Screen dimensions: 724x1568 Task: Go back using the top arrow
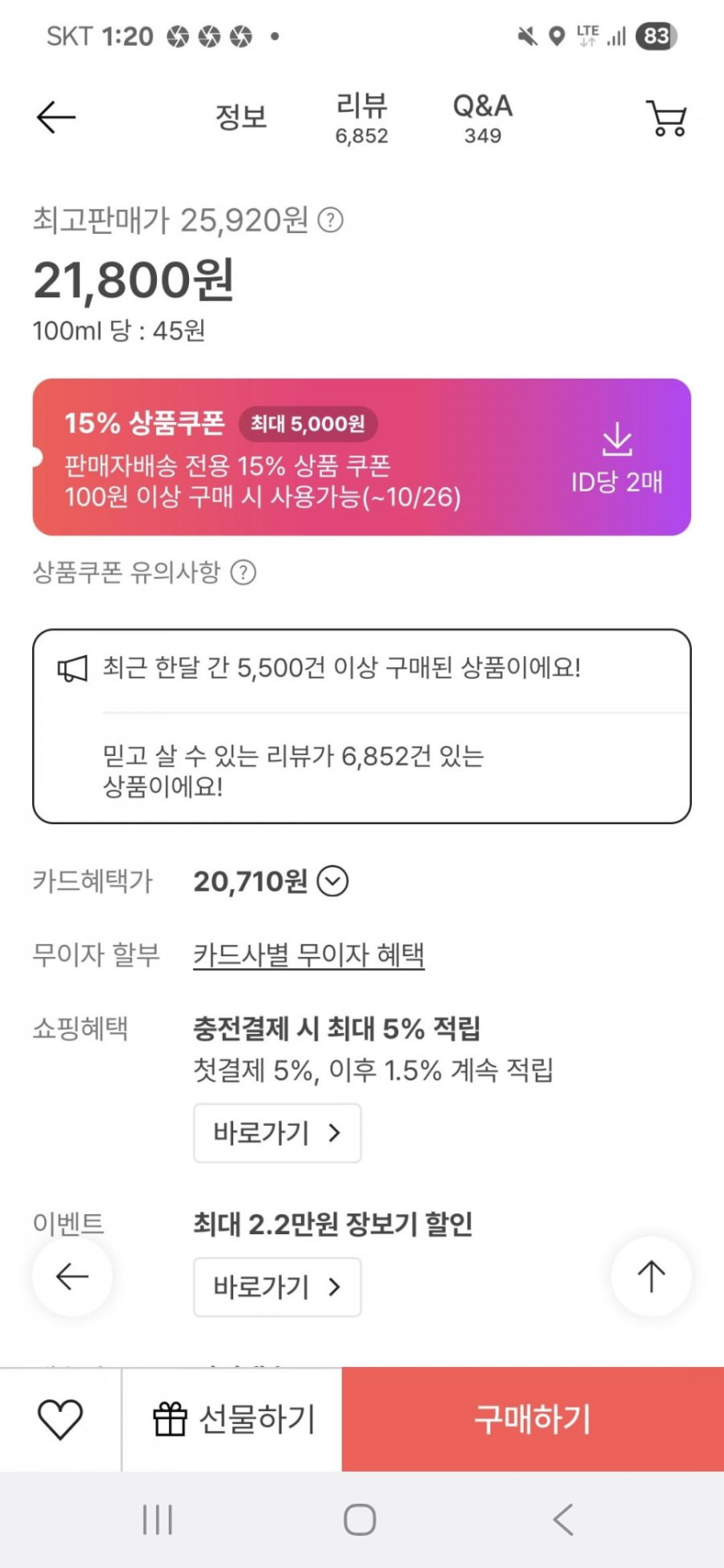point(56,117)
